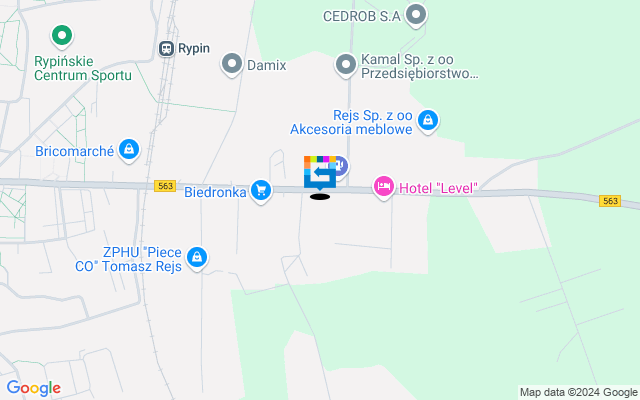Select the Bricomarché store marker
Image resolution: width=640 pixels, height=400 pixels.
[x=128, y=150]
